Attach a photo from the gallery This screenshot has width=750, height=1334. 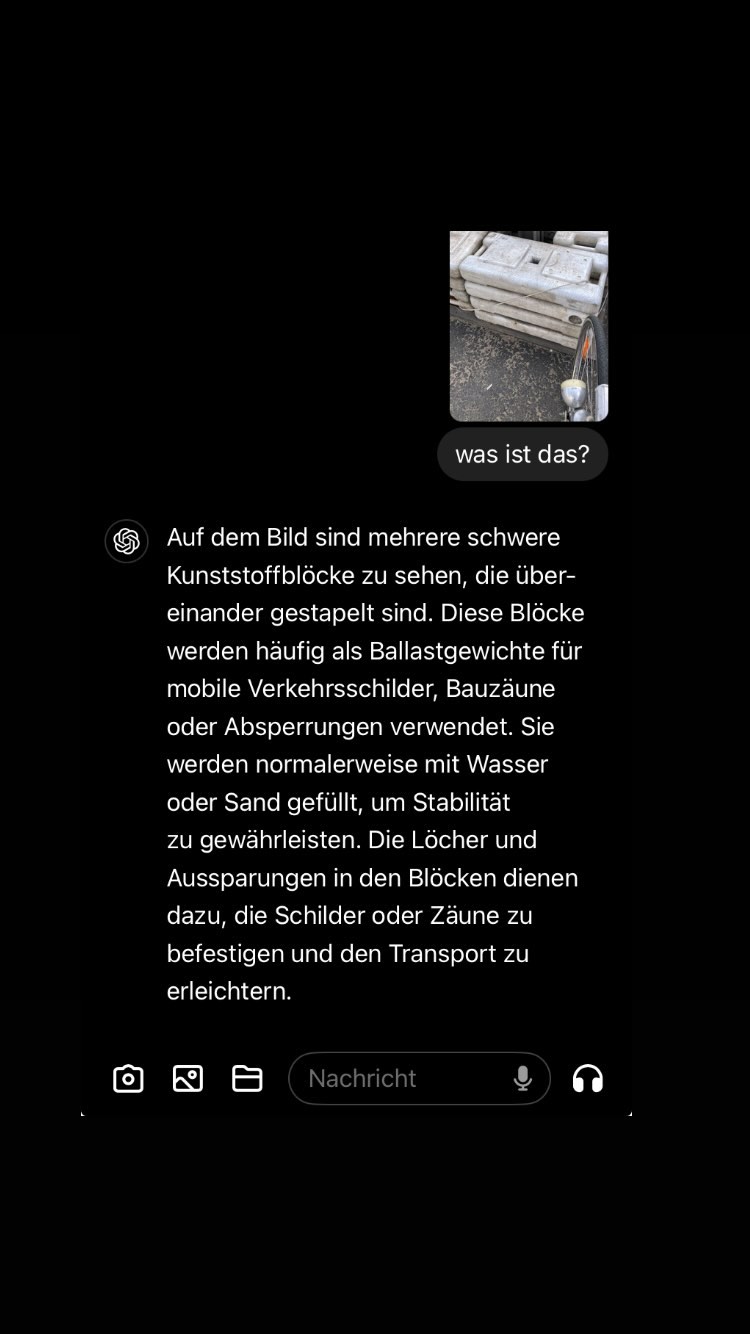[188, 1078]
